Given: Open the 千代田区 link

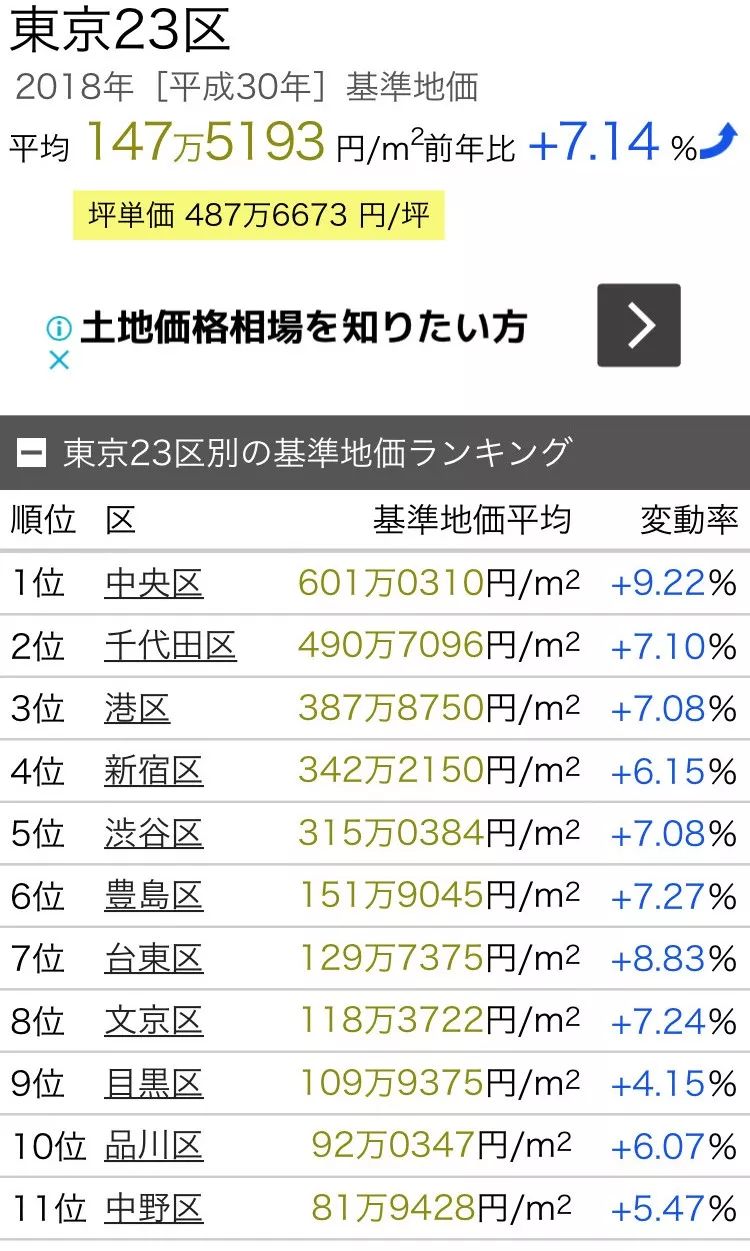Looking at the screenshot, I should coord(170,646).
